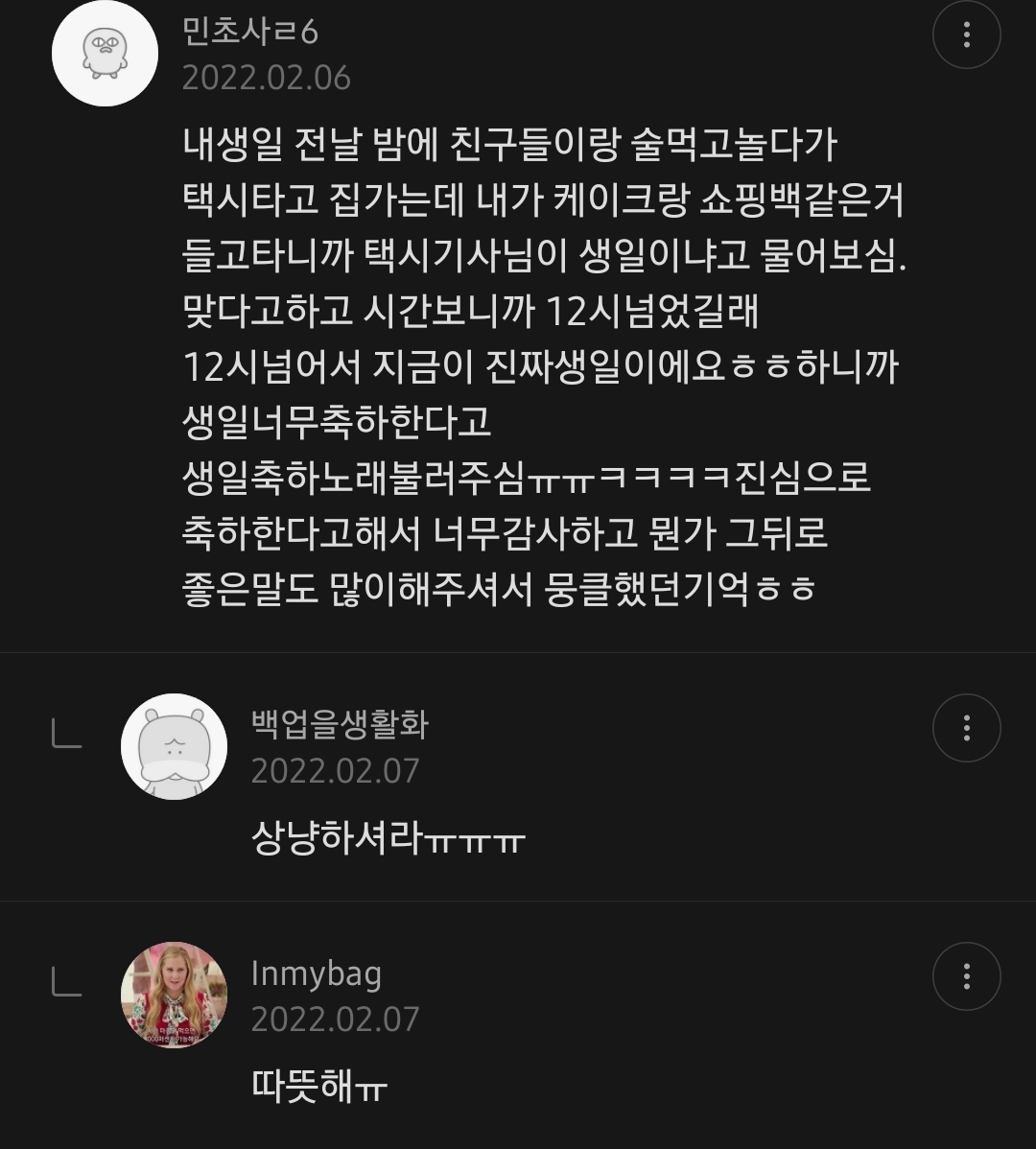1036x1149 pixels.
Task: Select the nickname 백업을생활화
Action: pos(340,724)
